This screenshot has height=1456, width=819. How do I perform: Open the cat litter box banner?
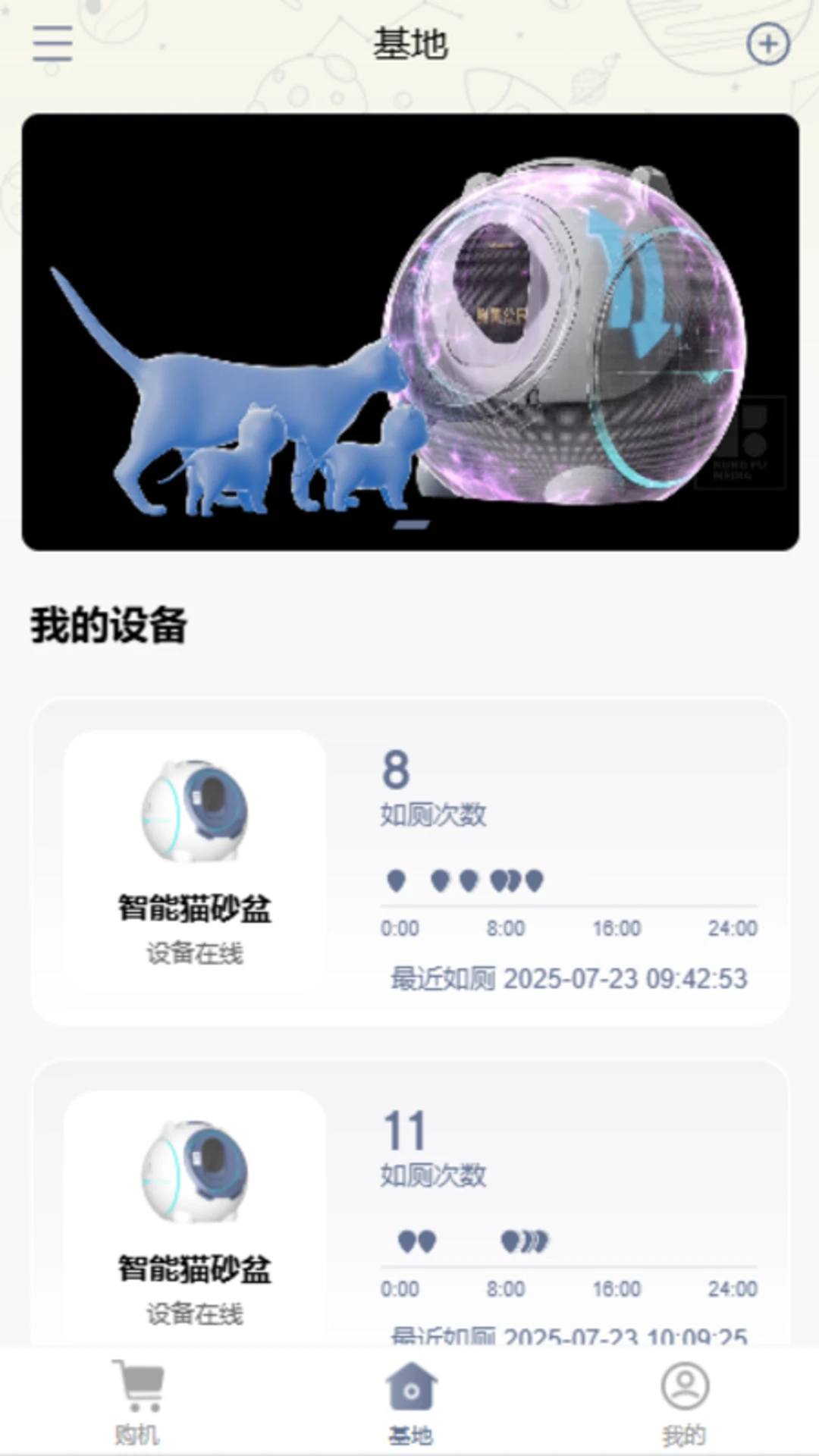pos(409,332)
